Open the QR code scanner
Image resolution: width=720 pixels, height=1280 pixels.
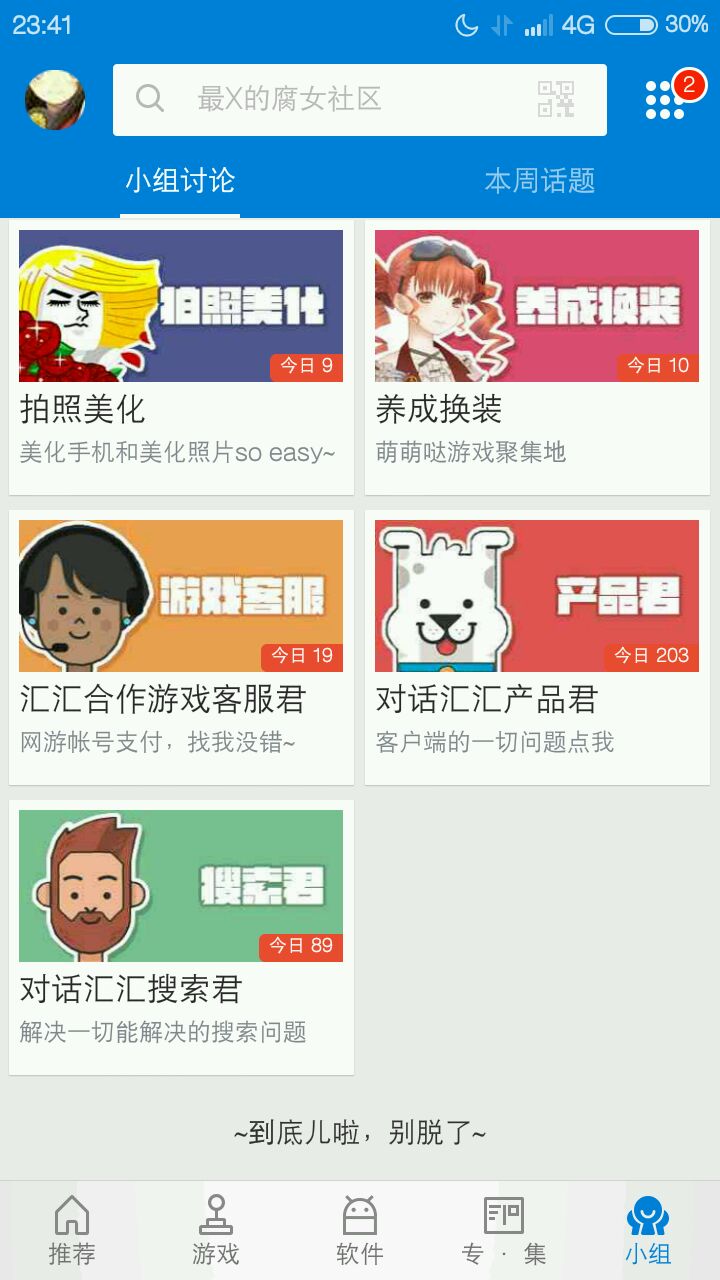[x=556, y=100]
